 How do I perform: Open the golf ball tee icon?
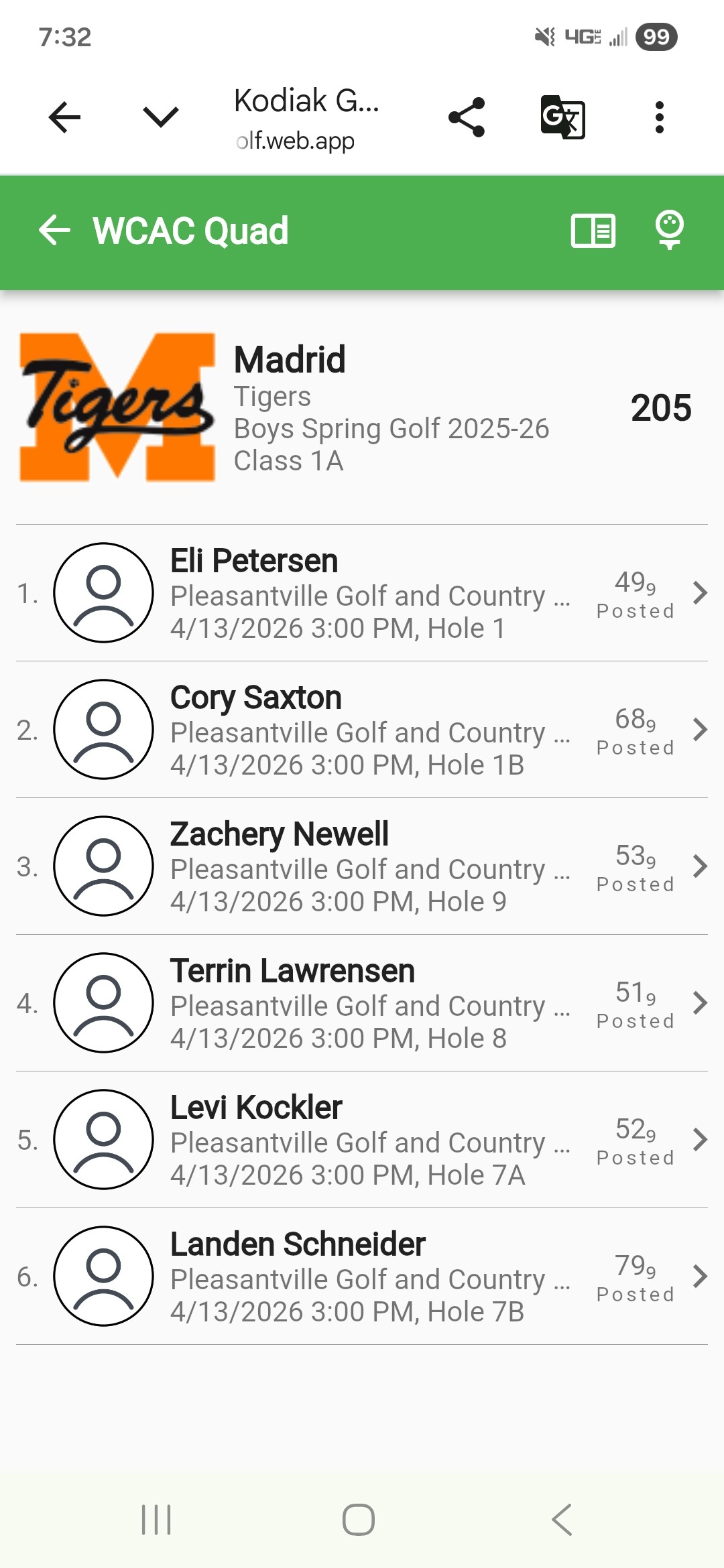[669, 230]
